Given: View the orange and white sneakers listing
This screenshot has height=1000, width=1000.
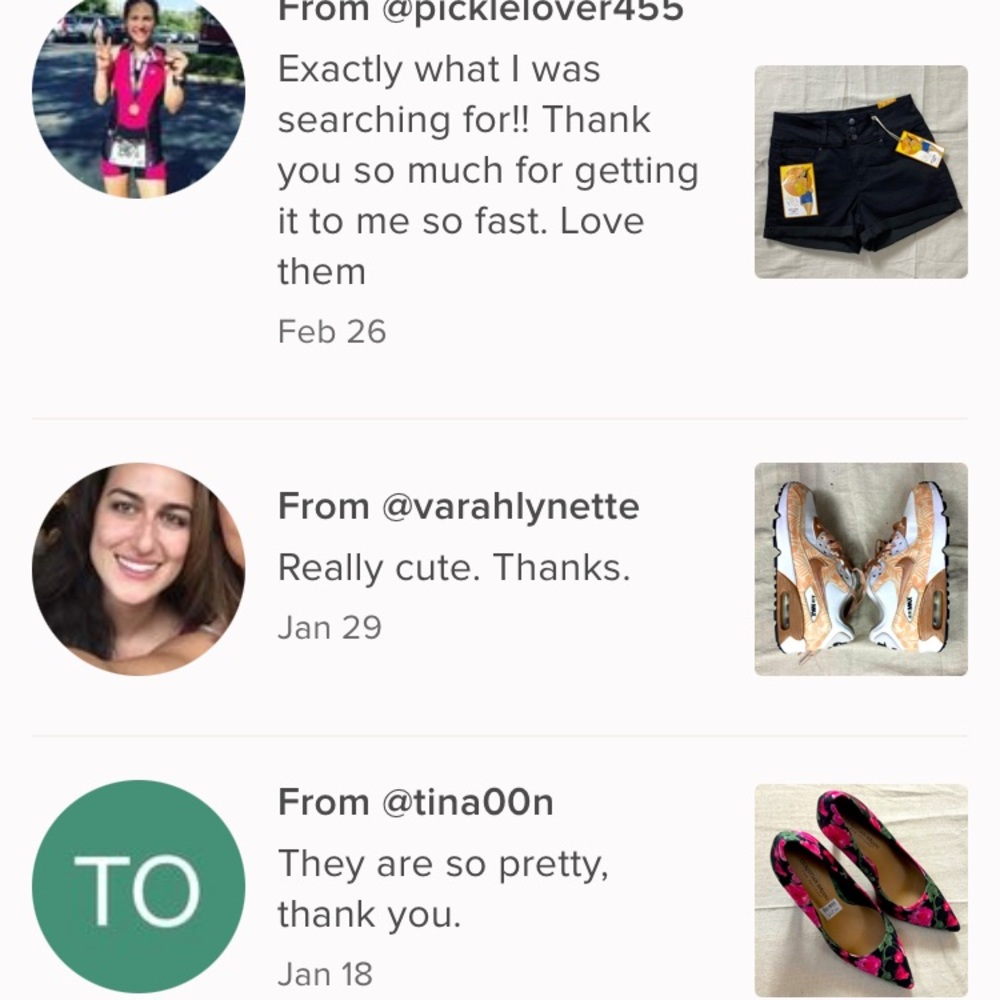Looking at the screenshot, I should click(860, 568).
